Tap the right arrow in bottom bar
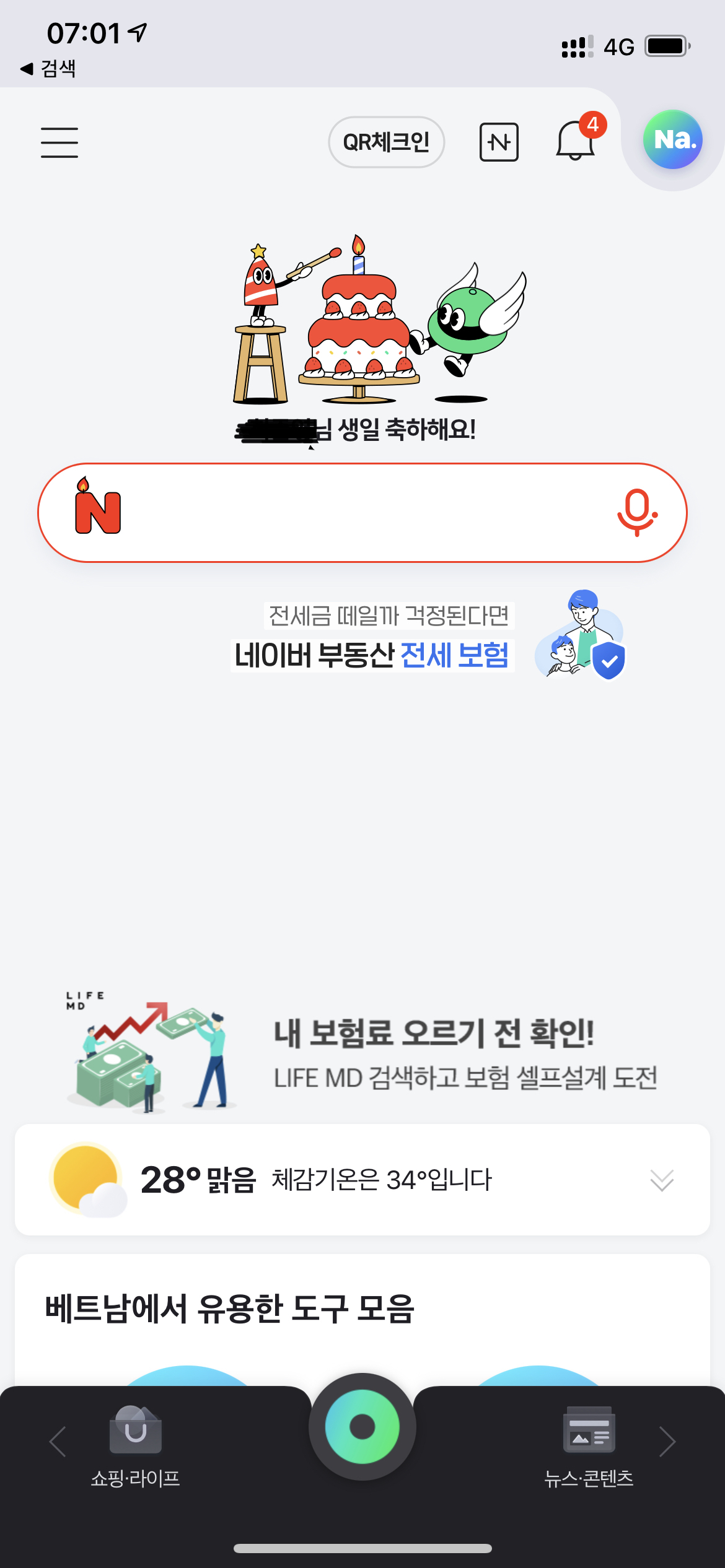Screen dimensions: 725x1568 [667, 1442]
